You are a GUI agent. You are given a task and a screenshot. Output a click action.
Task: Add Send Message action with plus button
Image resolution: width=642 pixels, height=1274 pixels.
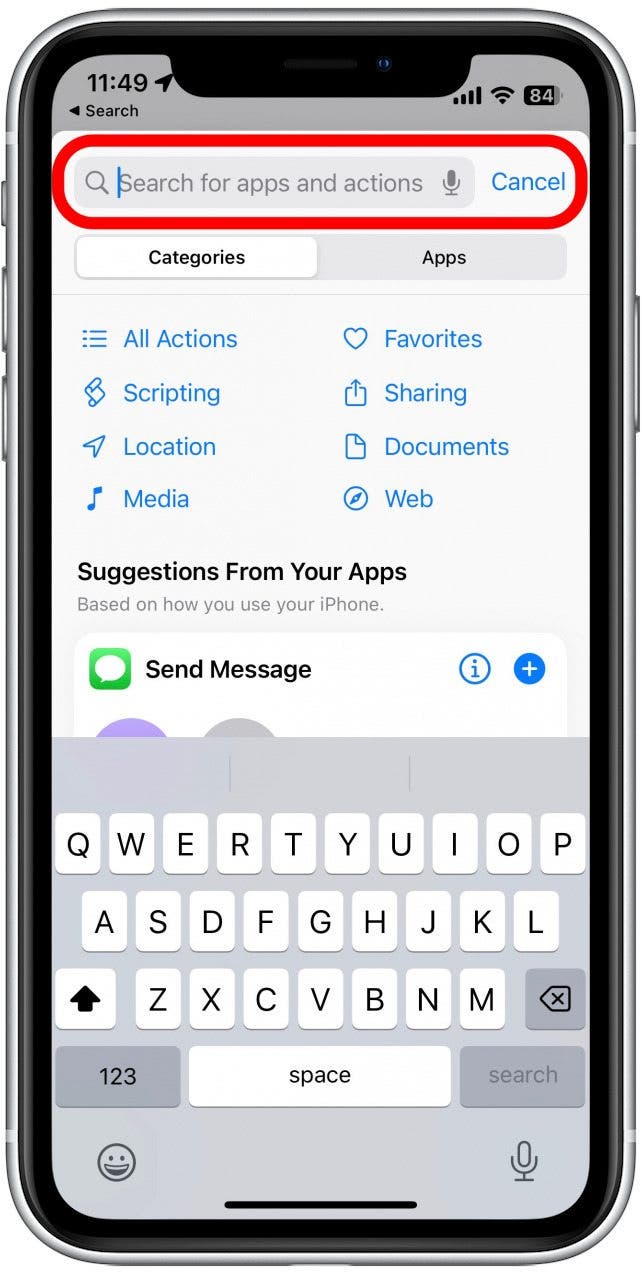(x=530, y=669)
